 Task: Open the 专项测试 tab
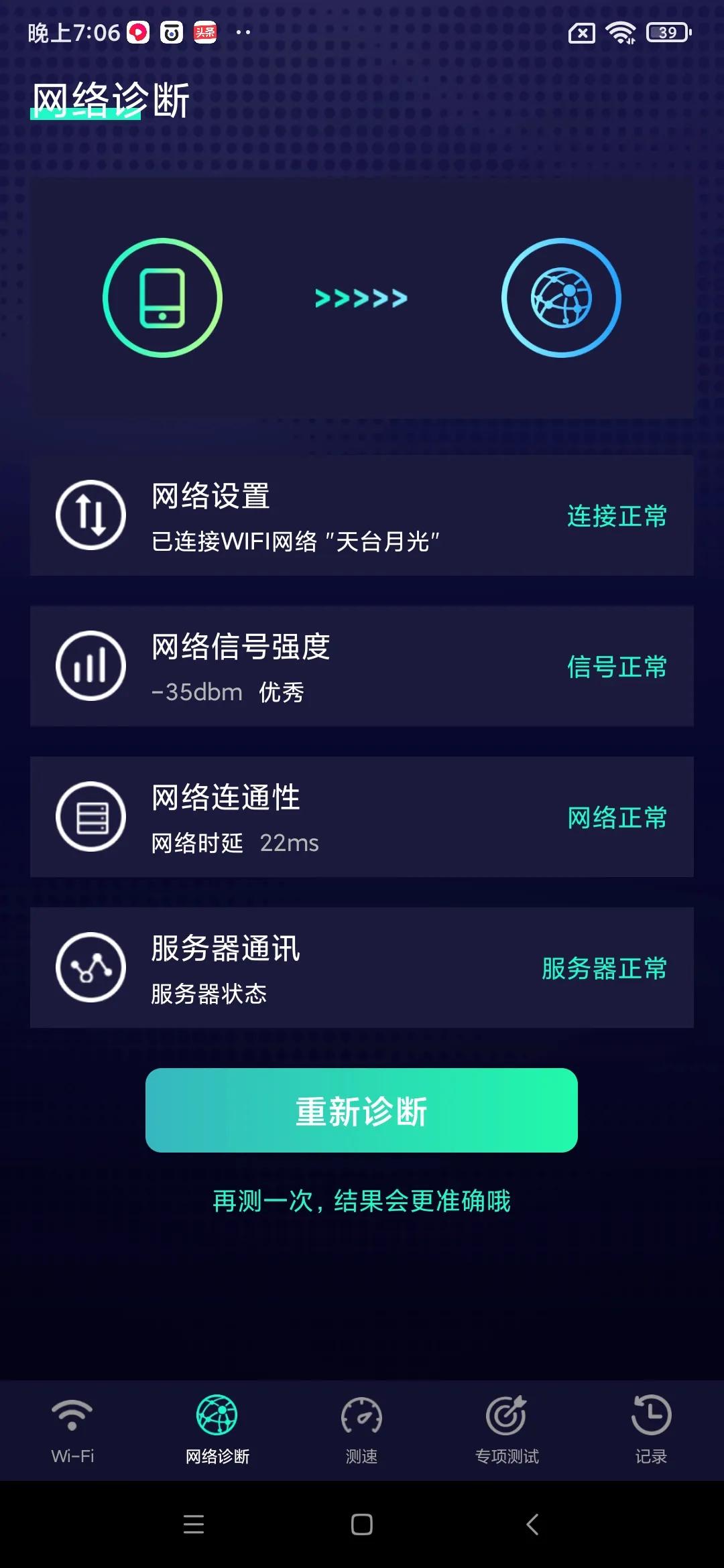tap(506, 1427)
